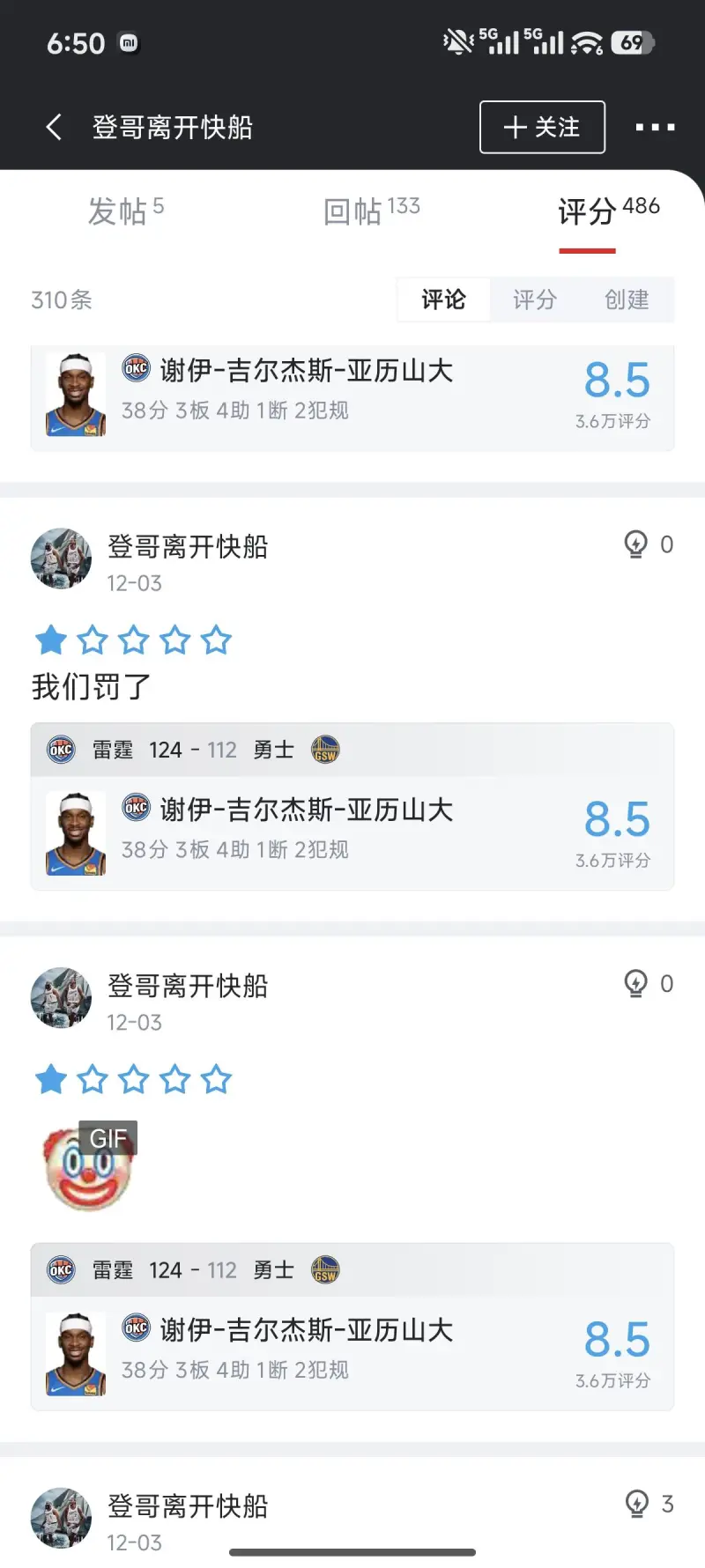Switch to the 回帖 tab
Image resolution: width=705 pixels, height=1568 pixels.
(371, 211)
